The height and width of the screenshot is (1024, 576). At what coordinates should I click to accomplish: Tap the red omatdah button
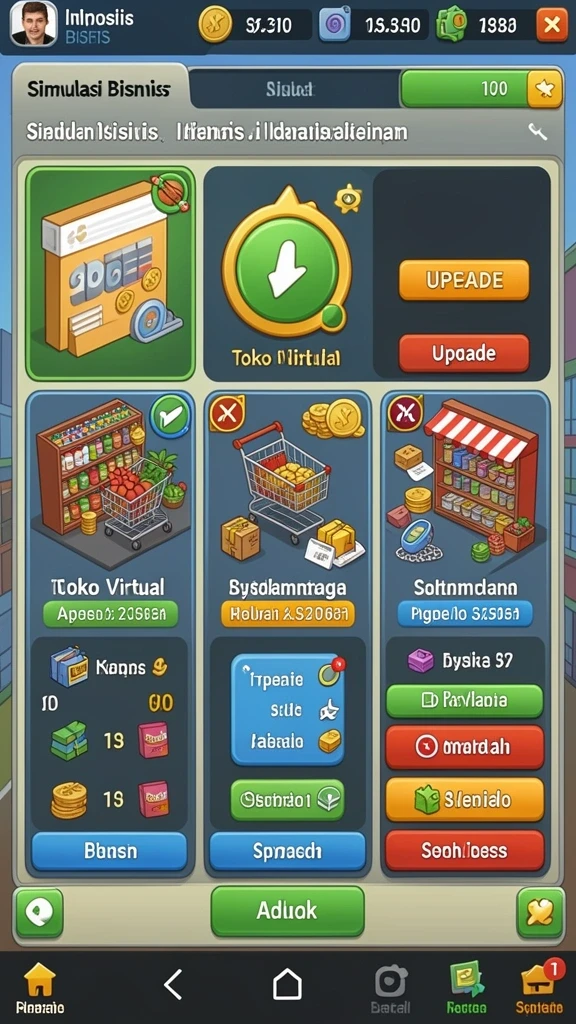[x=464, y=746]
